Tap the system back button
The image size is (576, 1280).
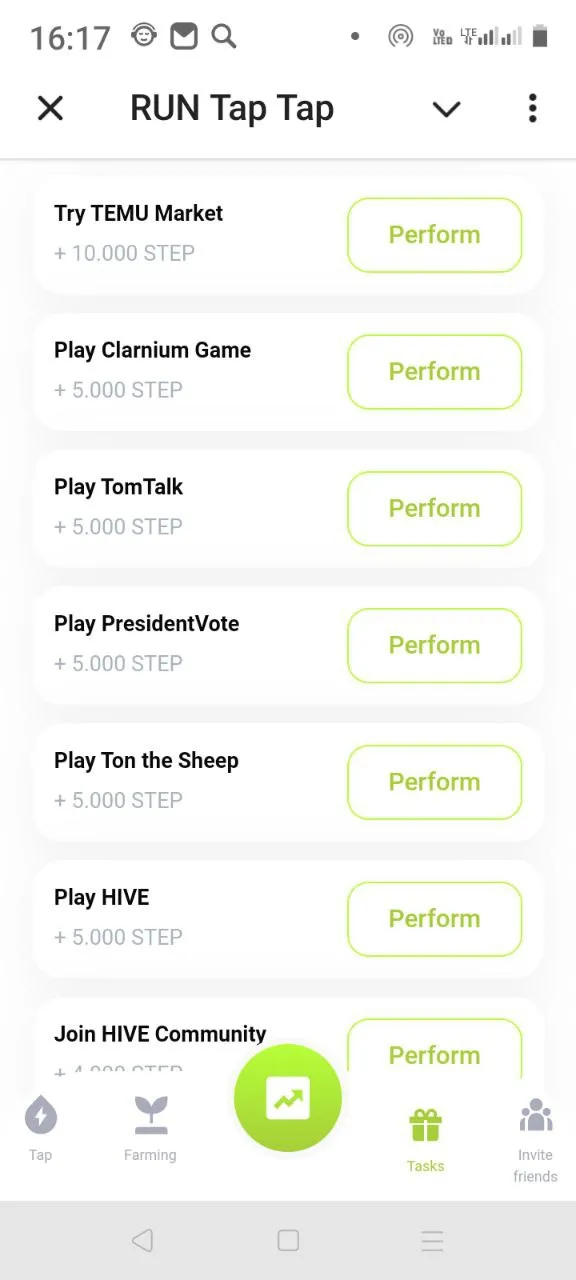143,1241
